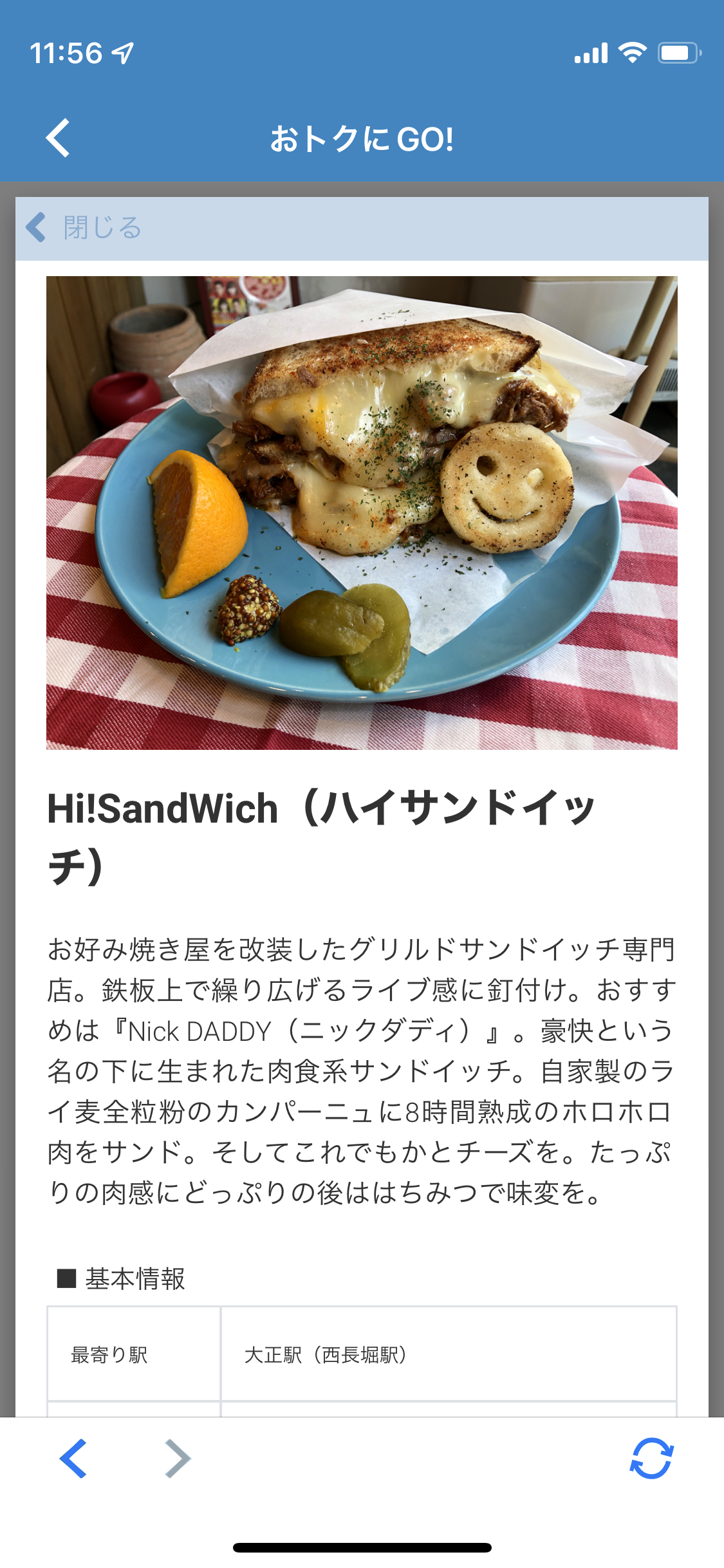
Task: Tap 閉じる to close the shop details
Action: coord(85,228)
